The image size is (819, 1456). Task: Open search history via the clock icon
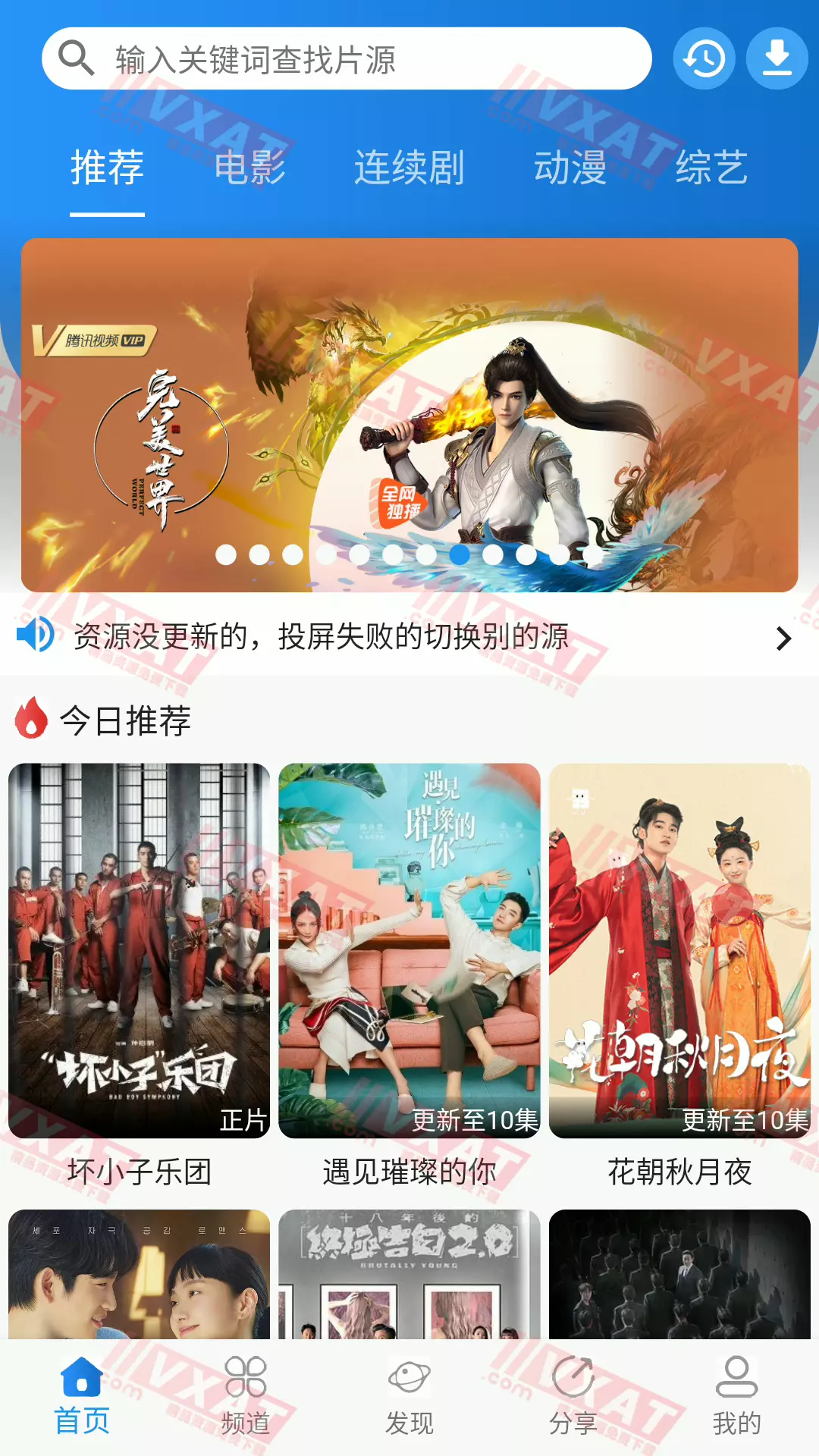point(702,56)
